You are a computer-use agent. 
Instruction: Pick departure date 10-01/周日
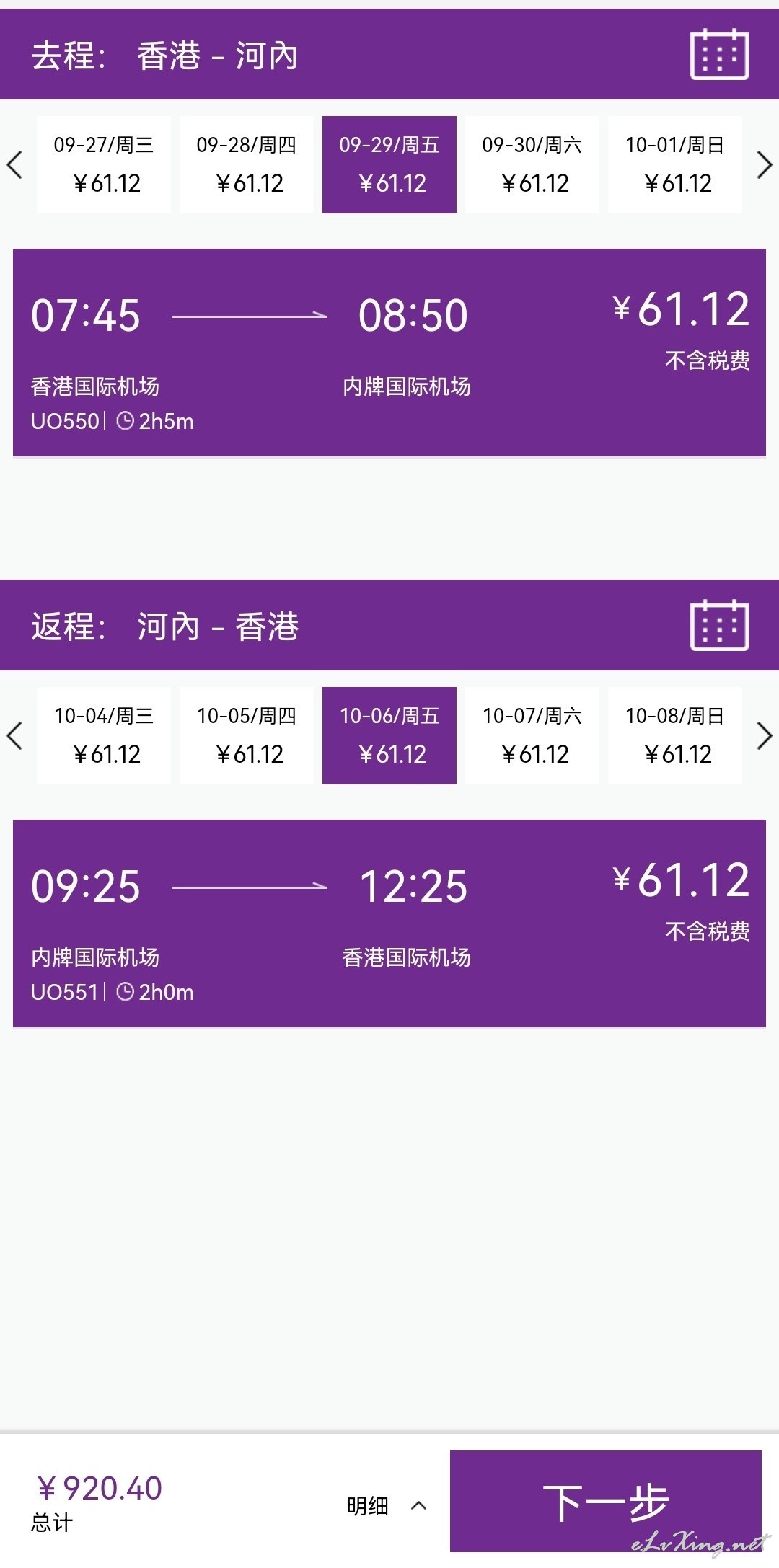(675, 164)
